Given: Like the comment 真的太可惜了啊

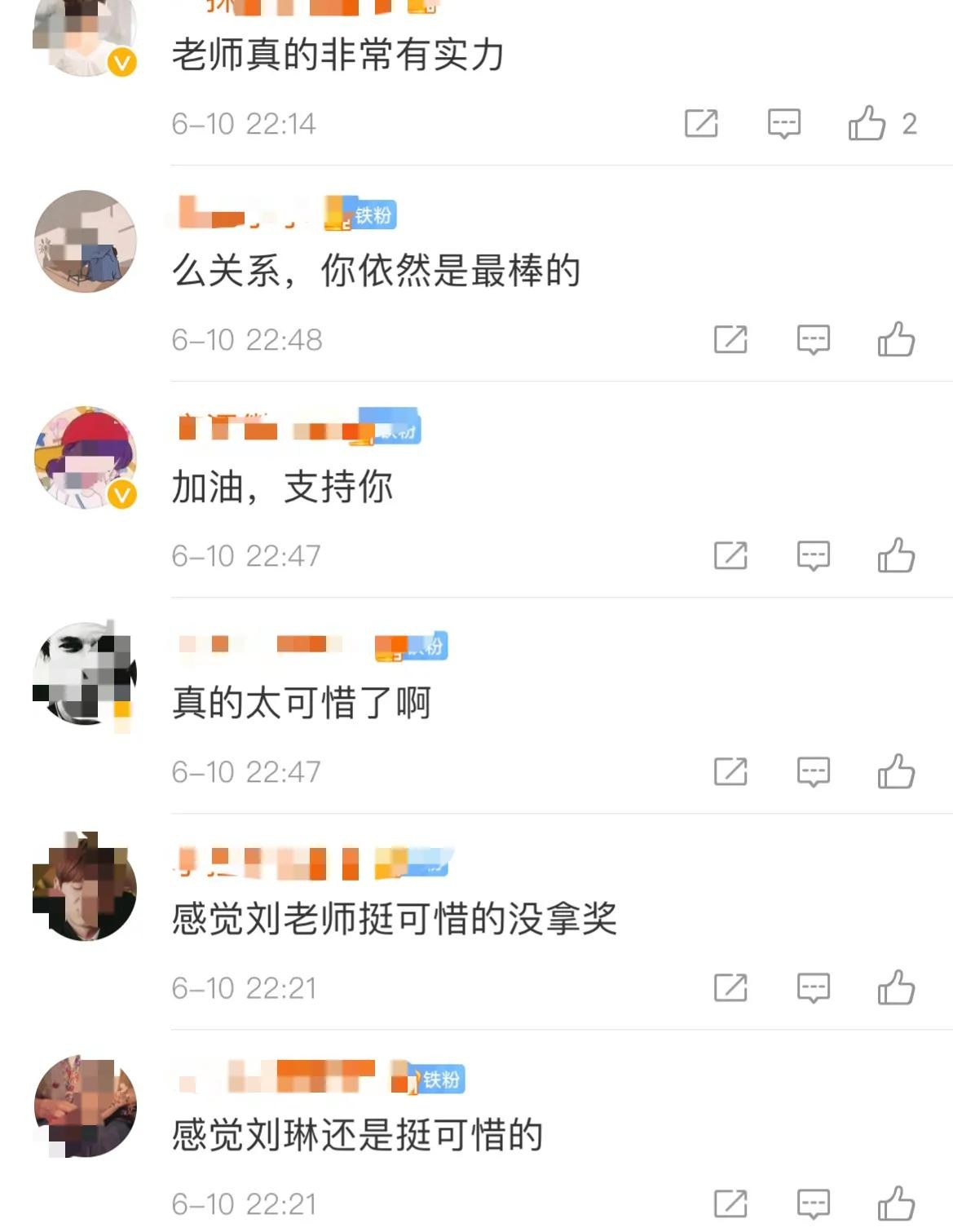Looking at the screenshot, I should click(896, 771).
